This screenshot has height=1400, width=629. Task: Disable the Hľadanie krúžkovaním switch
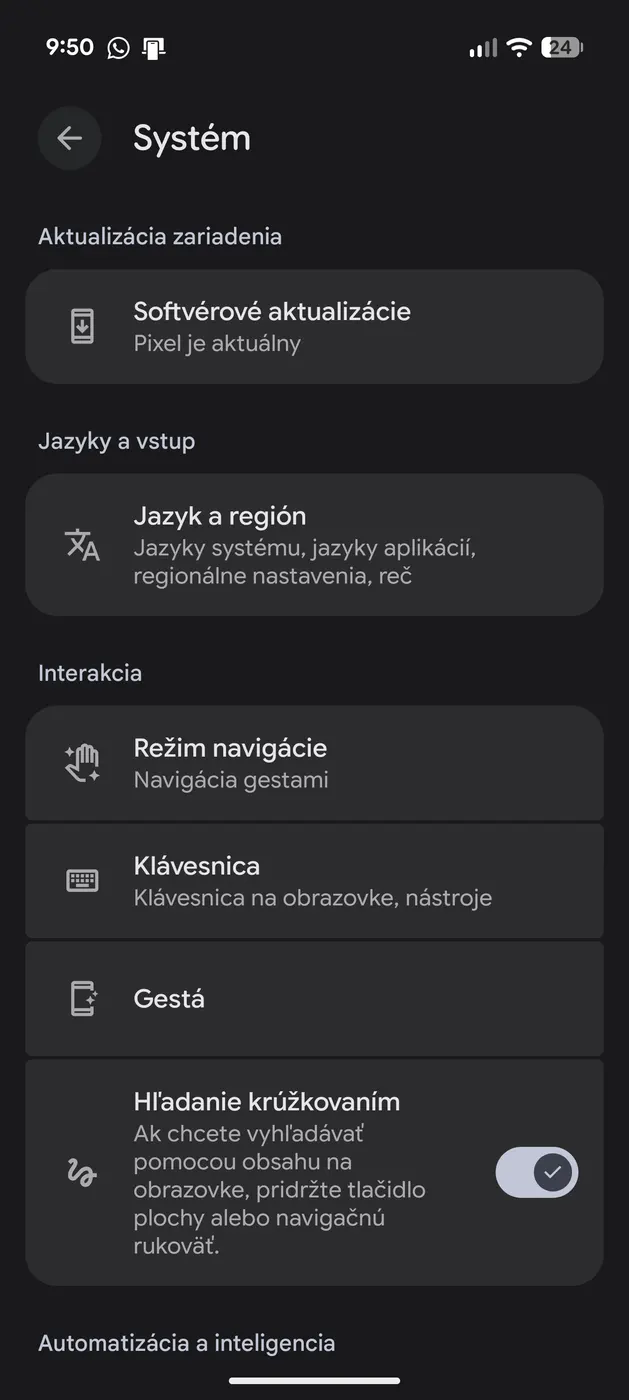537,1172
